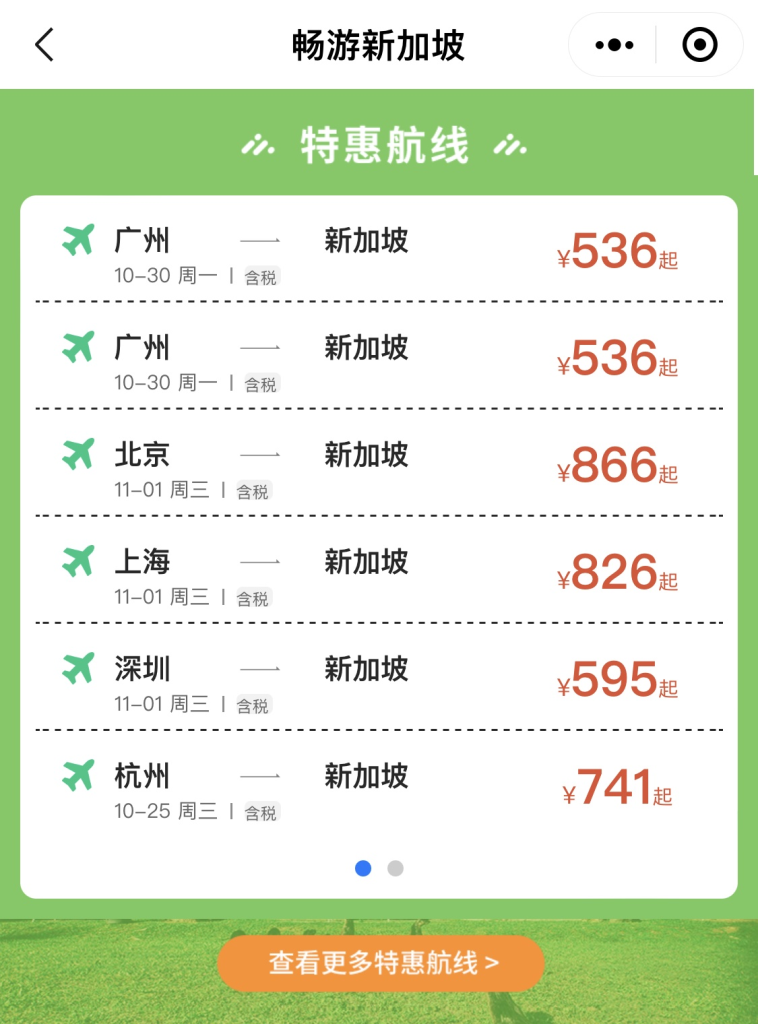Tap the airplane icon on the Hangzhou route
The height and width of the screenshot is (1024, 758).
point(77,775)
